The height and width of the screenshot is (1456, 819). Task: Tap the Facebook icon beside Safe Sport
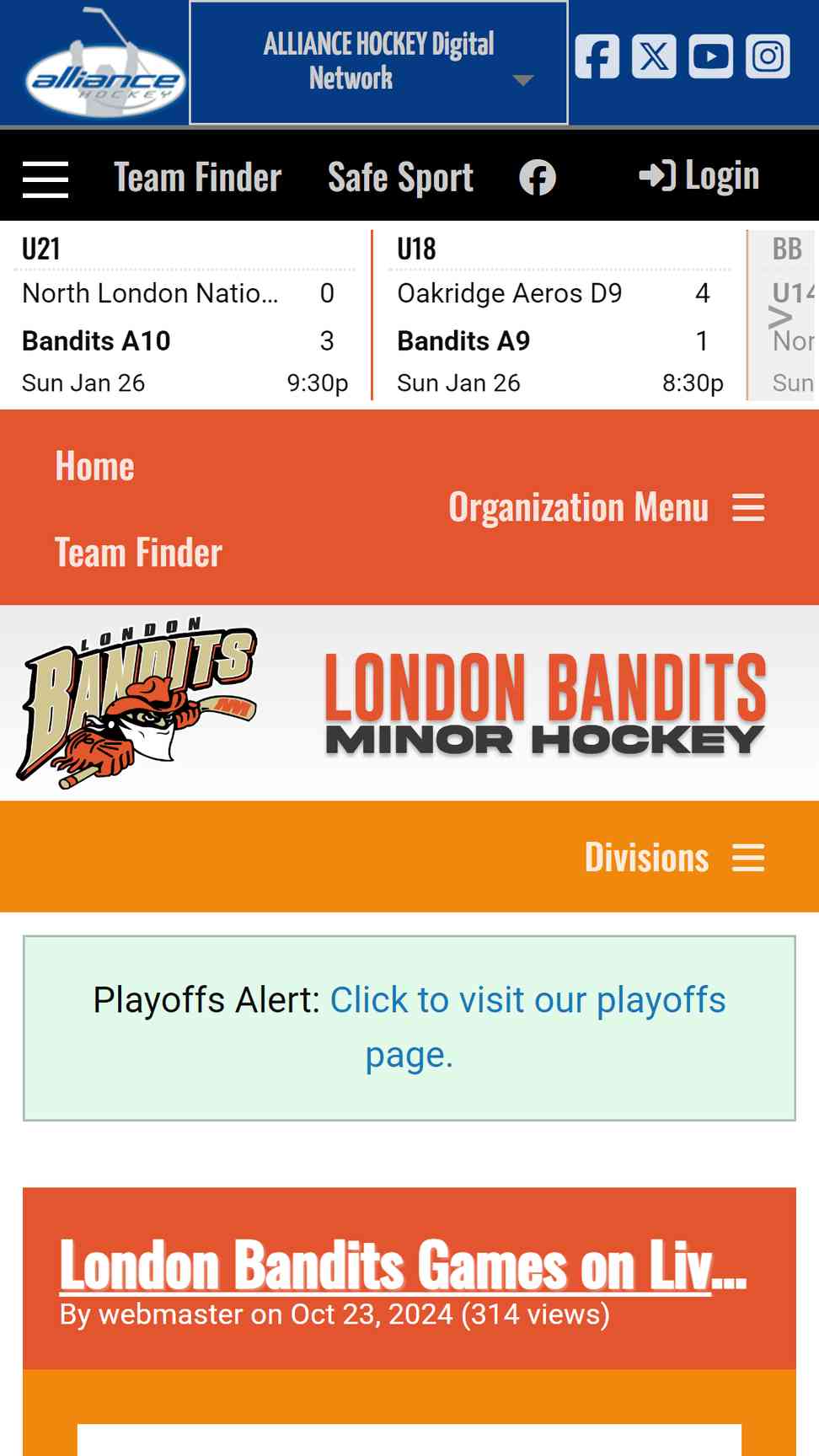(538, 178)
